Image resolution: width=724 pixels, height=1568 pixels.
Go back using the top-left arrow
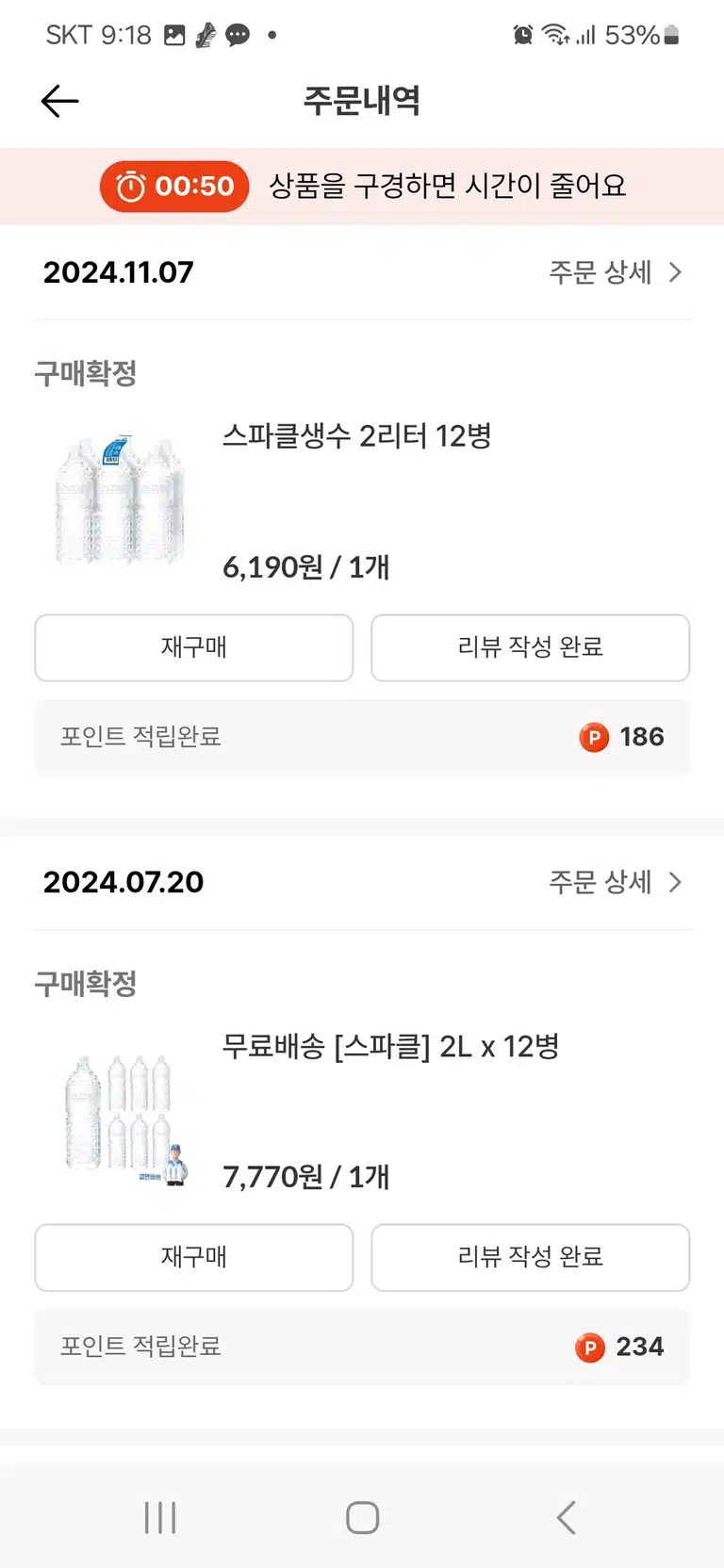click(x=59, y=101)
